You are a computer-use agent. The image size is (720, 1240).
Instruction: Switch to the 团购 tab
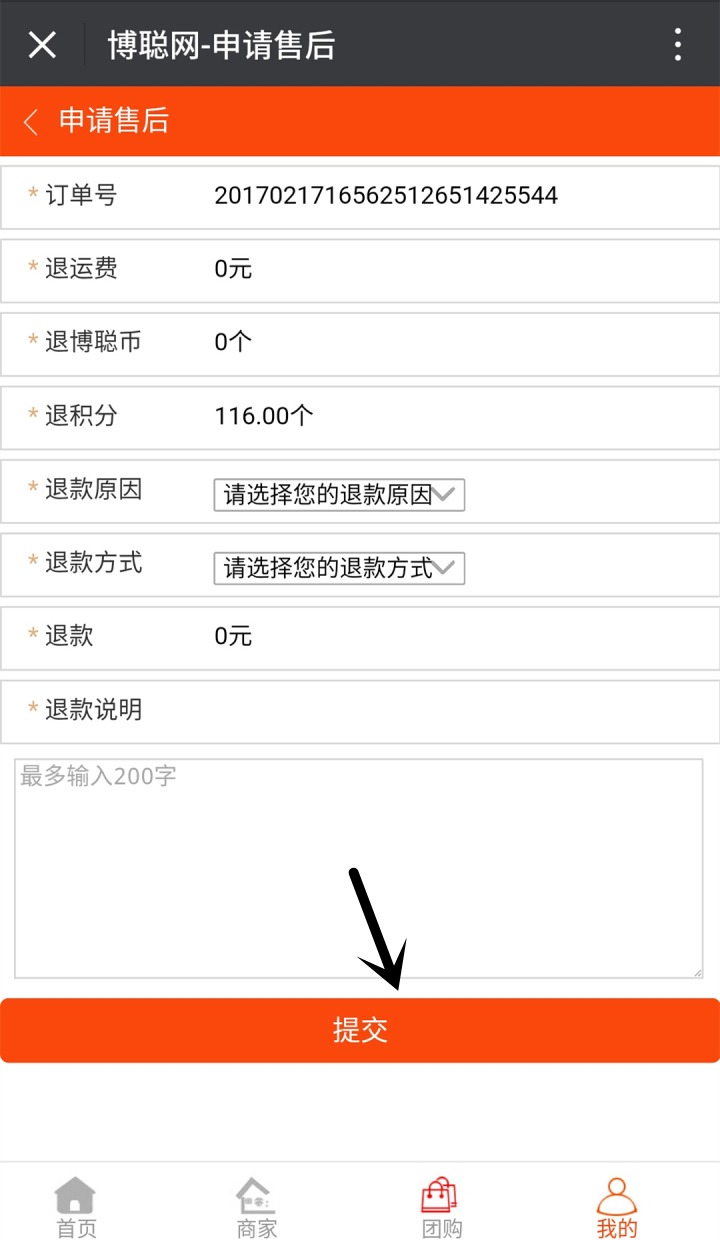click(x=441, y=1208)
